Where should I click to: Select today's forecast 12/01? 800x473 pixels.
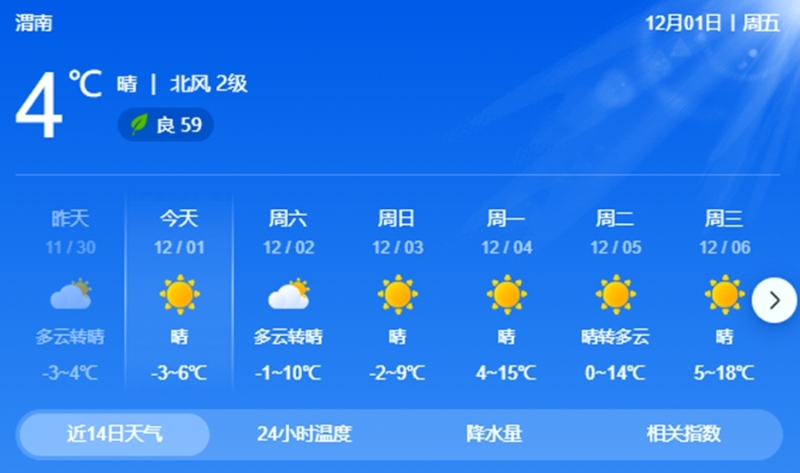click(180, 294)
